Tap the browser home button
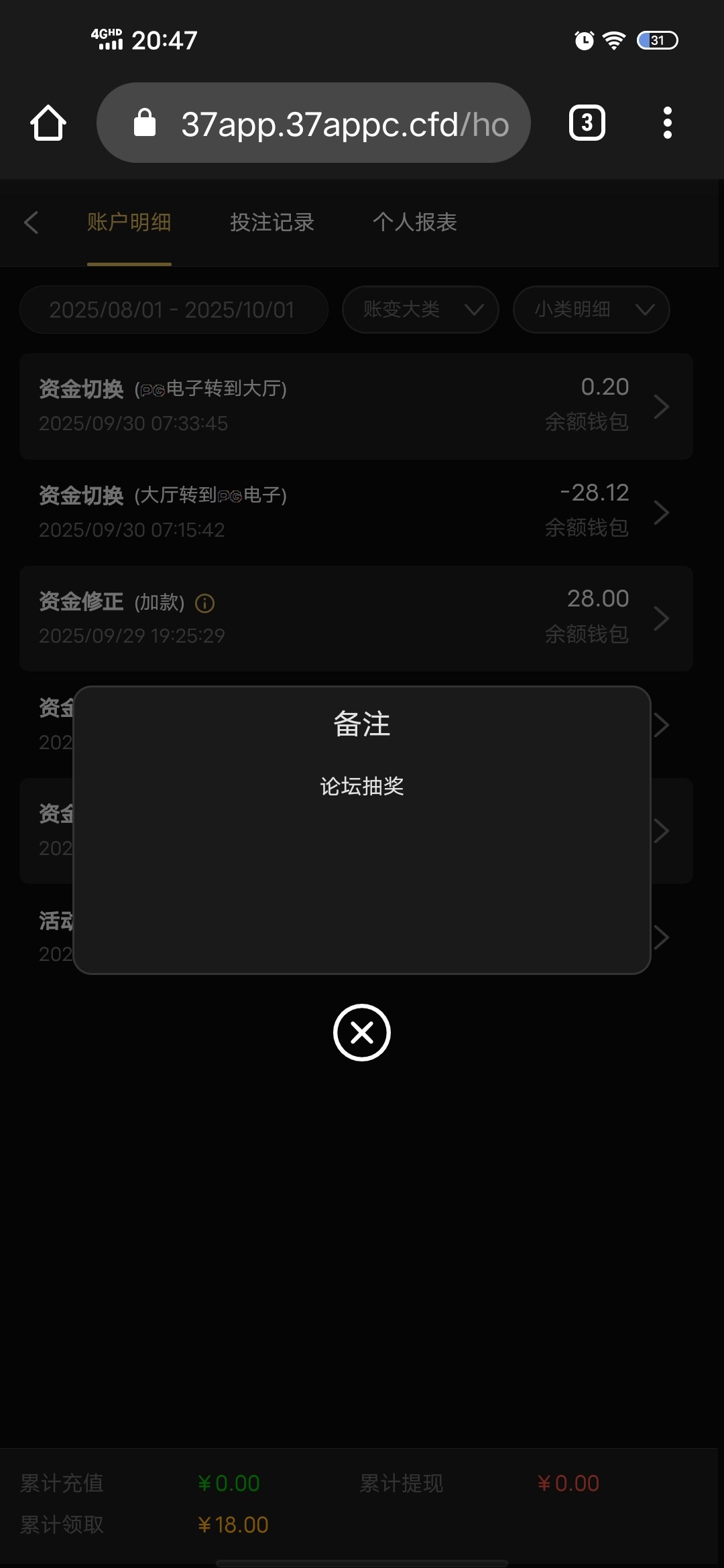The height and width of the screenshot is (1568, 724). [48, 123]
